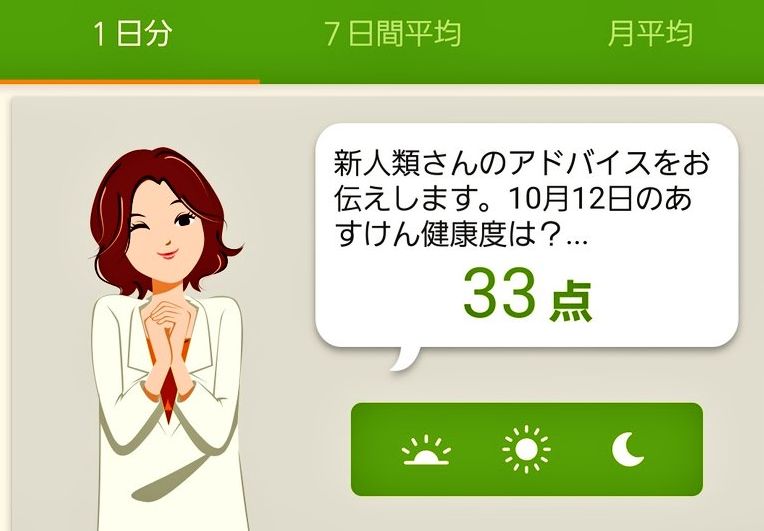Show the morning sunrise advice
The image size is (764, 531).
coord(427,451)
